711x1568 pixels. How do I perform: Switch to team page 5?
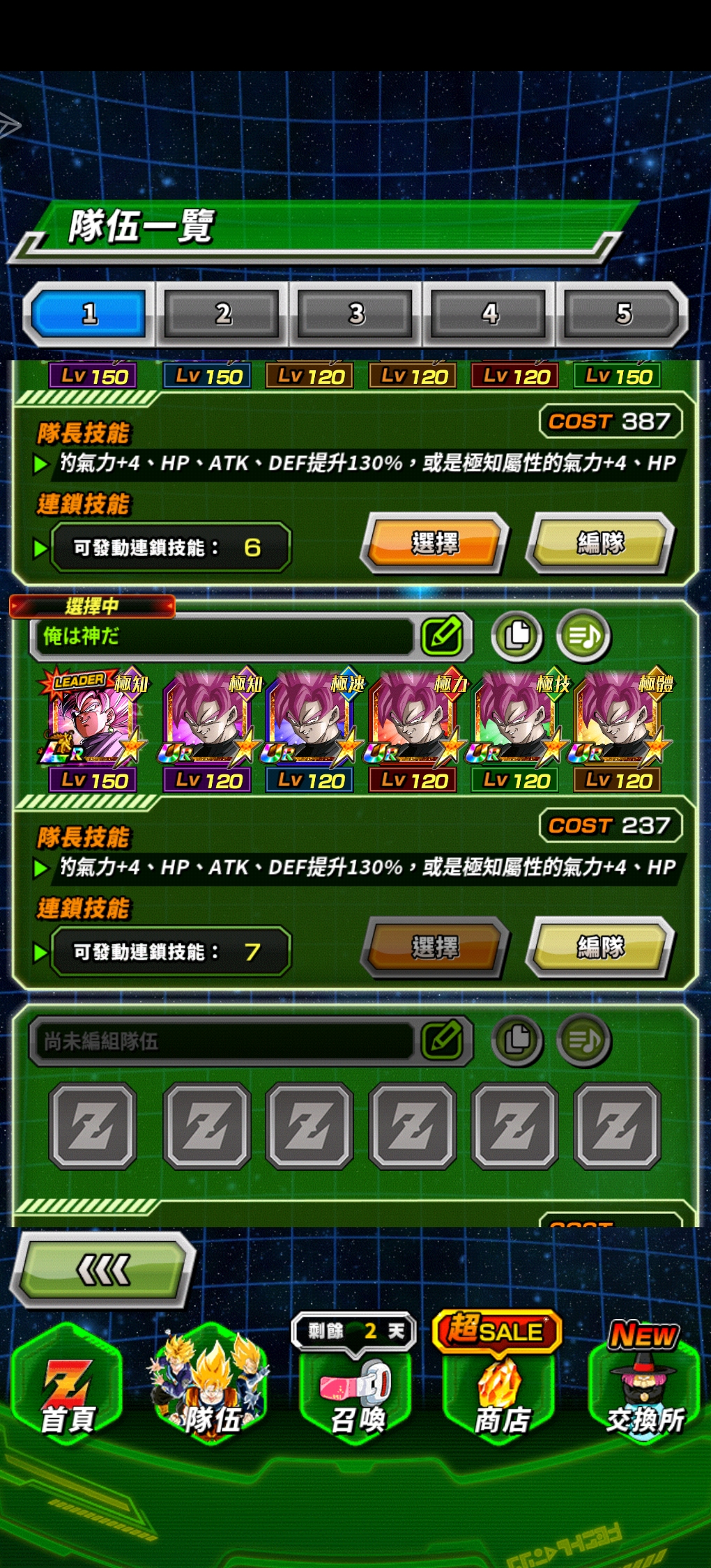pyautogui.click(x=624, y=314)
